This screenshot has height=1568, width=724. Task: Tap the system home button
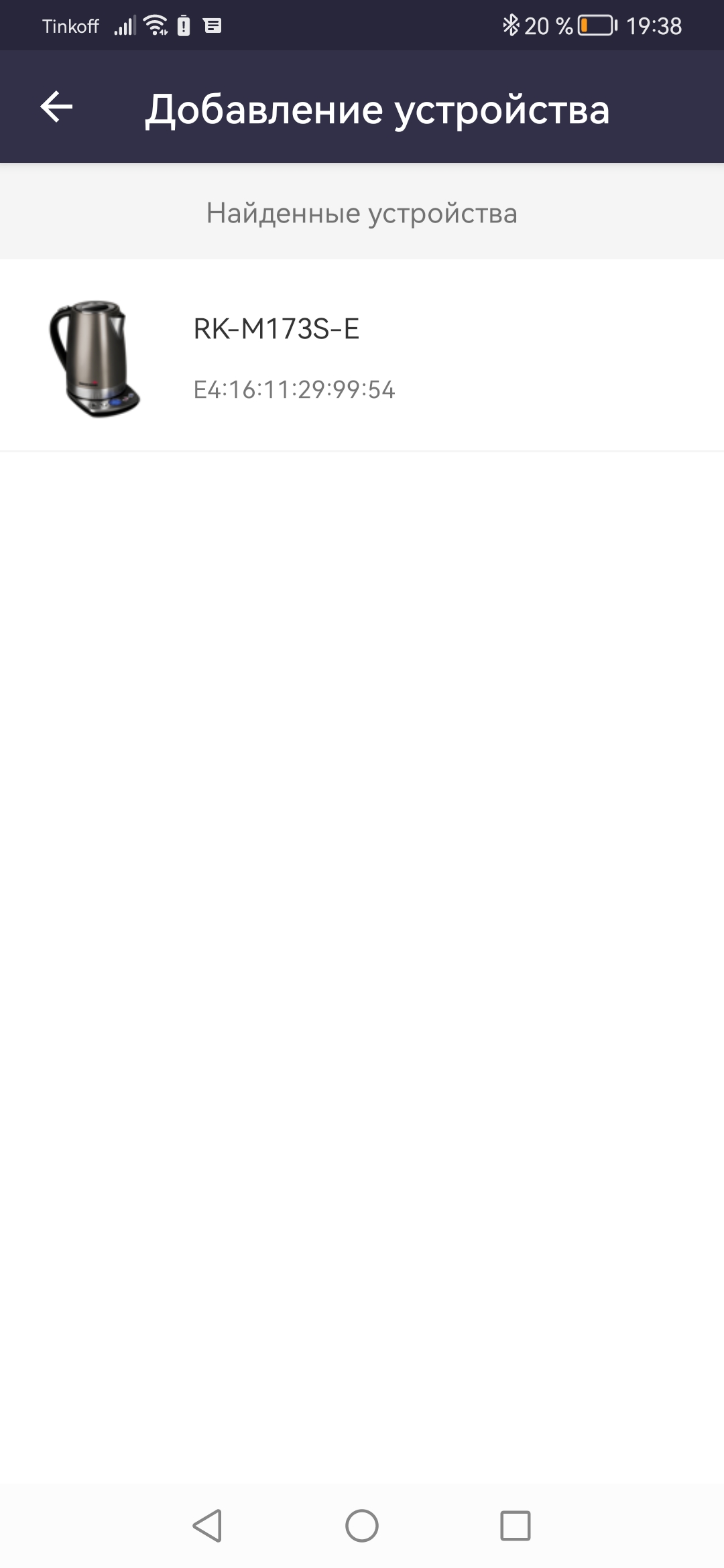[x=361, y=1526]
